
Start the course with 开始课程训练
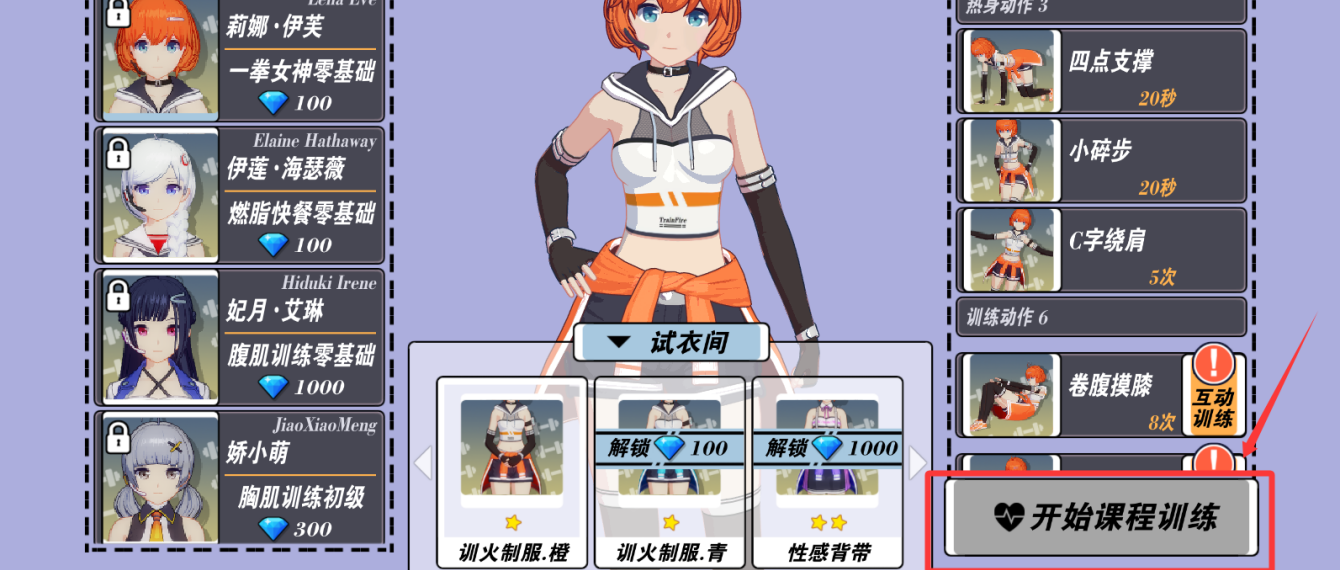coord(1101,517)
